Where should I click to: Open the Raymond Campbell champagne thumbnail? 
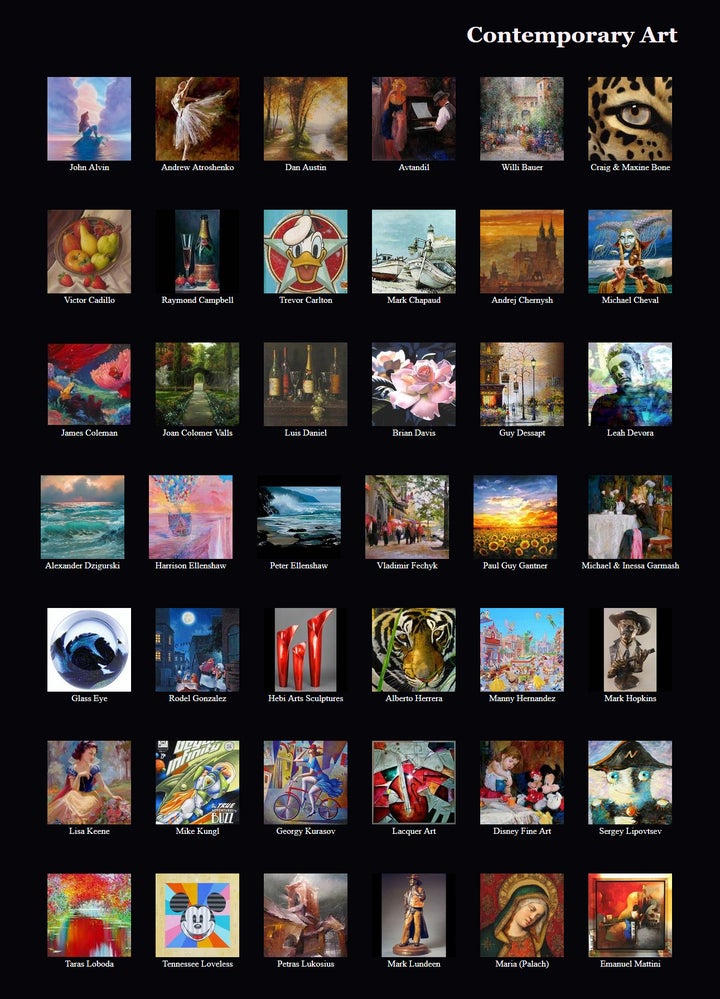197,251
